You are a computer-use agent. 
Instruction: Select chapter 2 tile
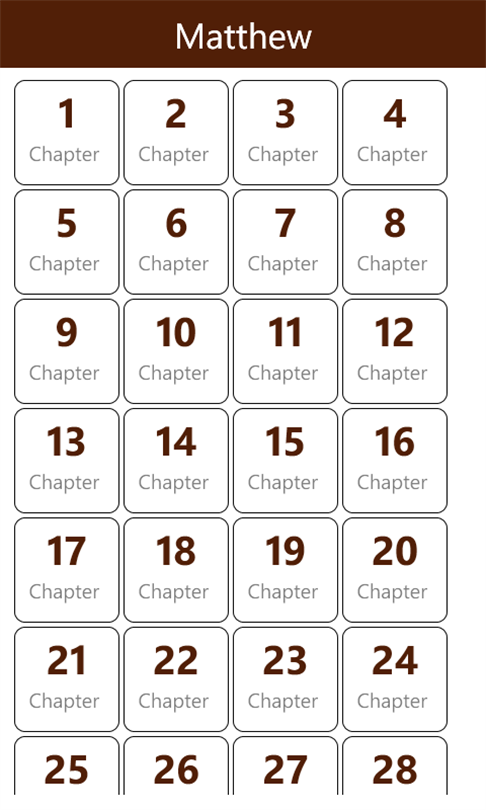coord(176,132)
